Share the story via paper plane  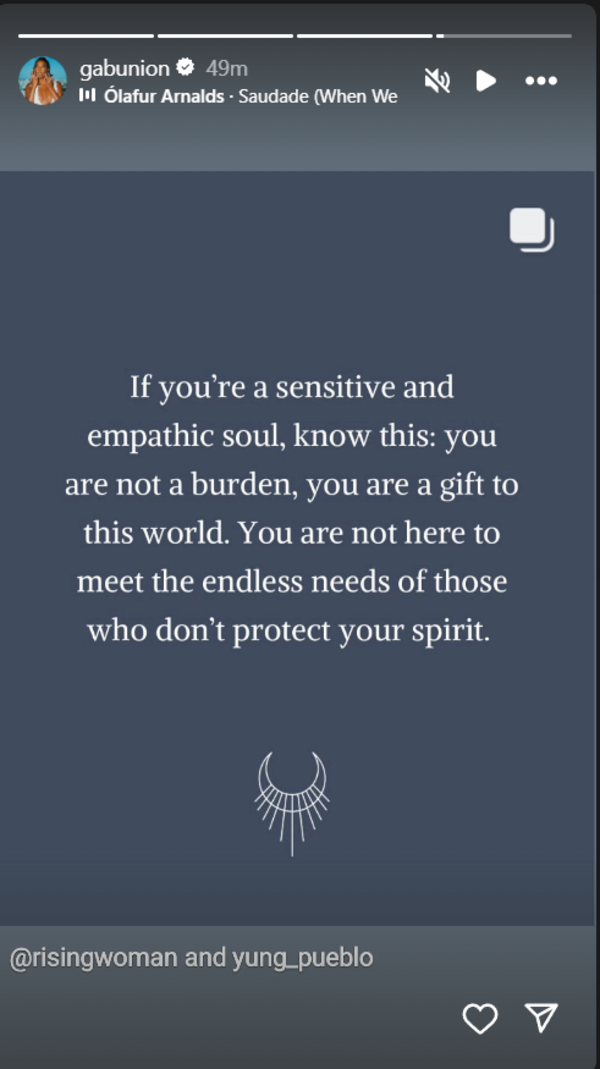pyautogui.click(x=541, y=1018)
